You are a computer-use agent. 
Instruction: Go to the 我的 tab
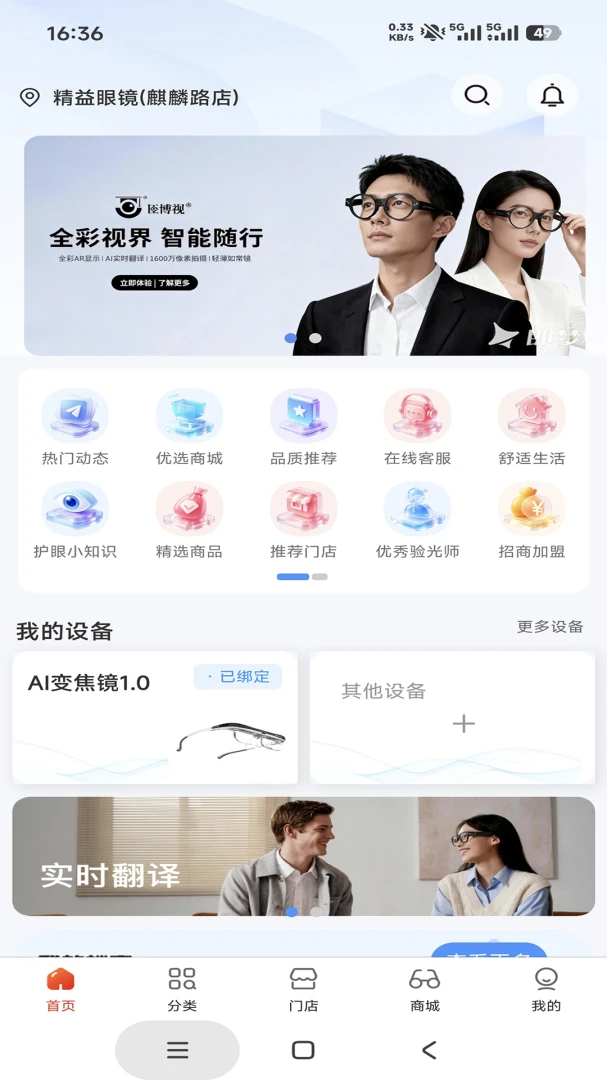tap(546, 990)
